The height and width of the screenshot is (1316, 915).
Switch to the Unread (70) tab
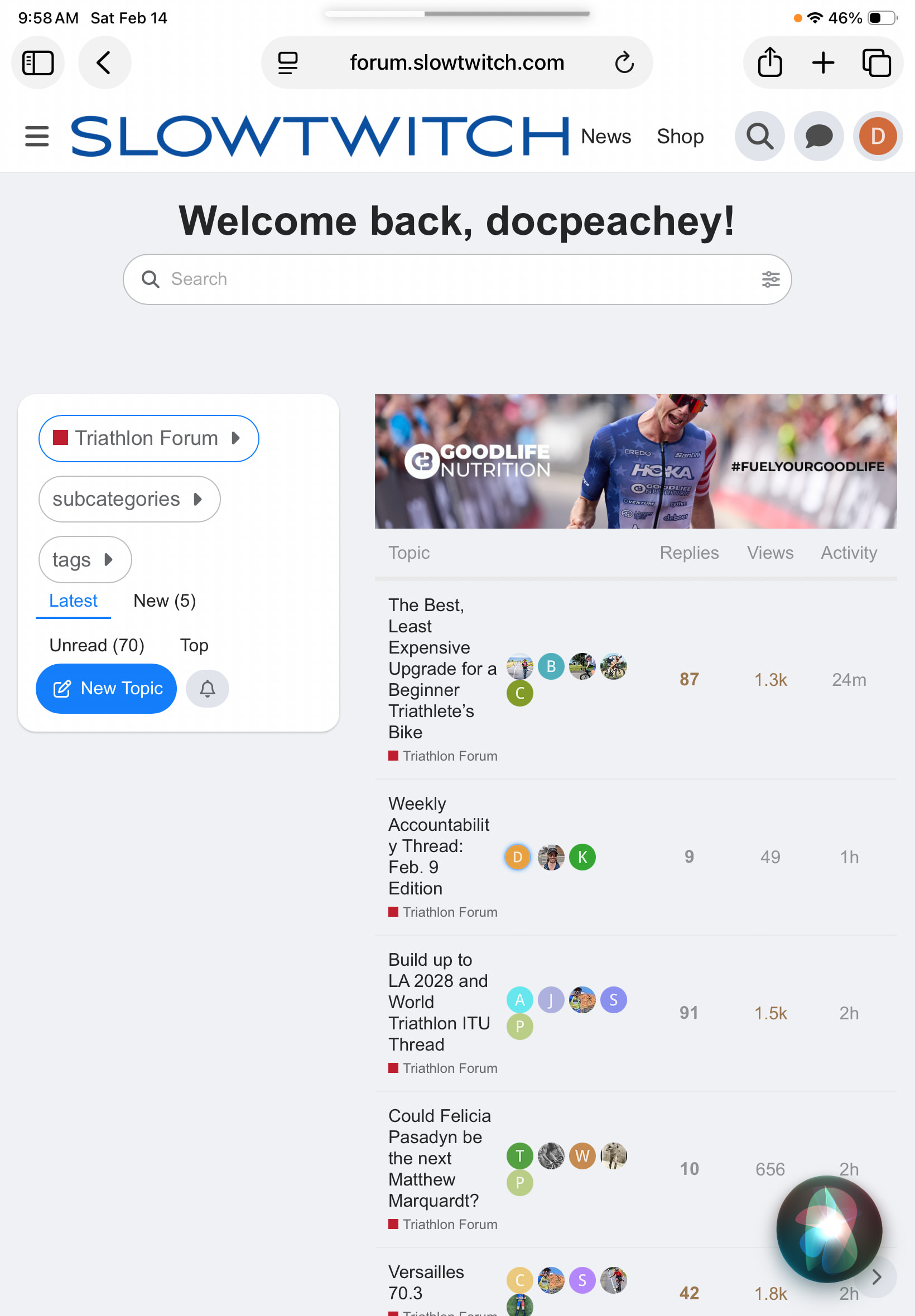pyautogui.click(x=97, y=645)
